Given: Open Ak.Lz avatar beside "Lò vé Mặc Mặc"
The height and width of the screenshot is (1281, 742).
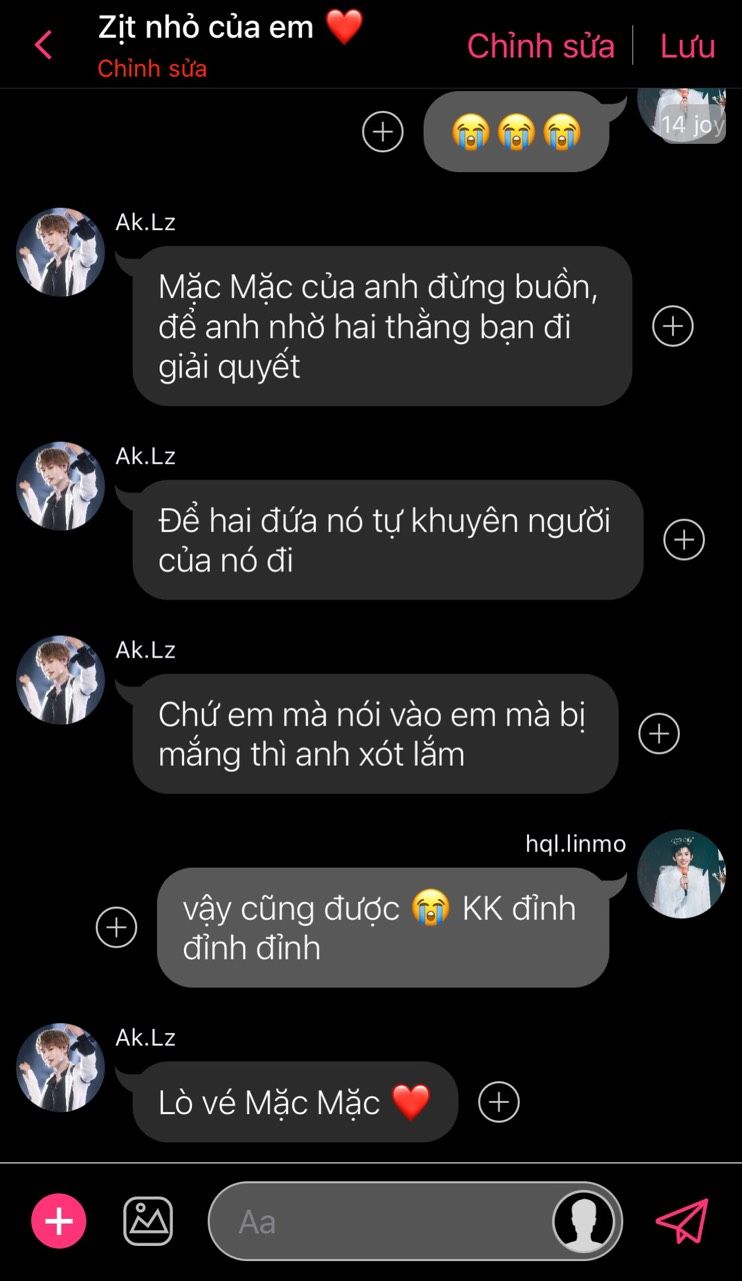Looking at the screenshot, I should [60, 1067].
